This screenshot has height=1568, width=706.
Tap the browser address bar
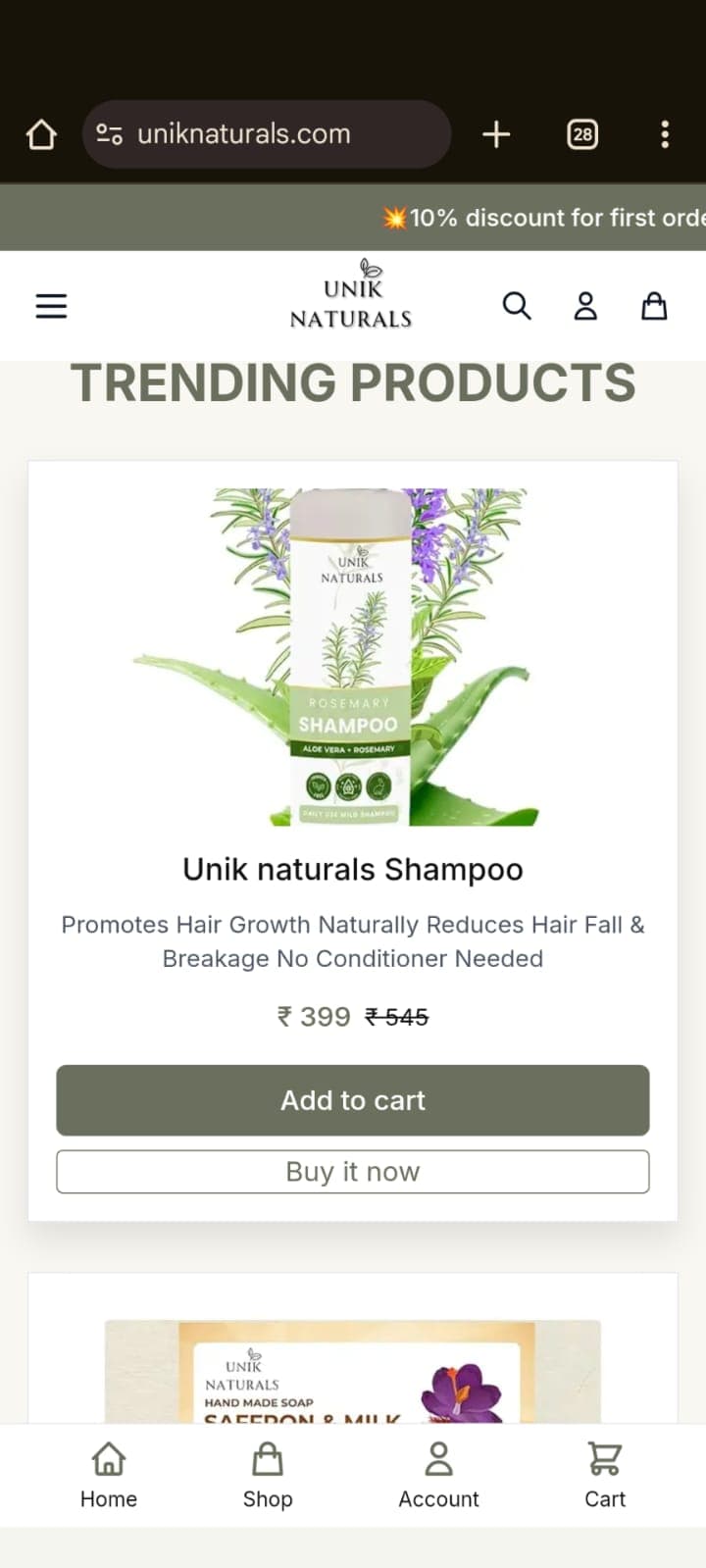click(267, 134)
